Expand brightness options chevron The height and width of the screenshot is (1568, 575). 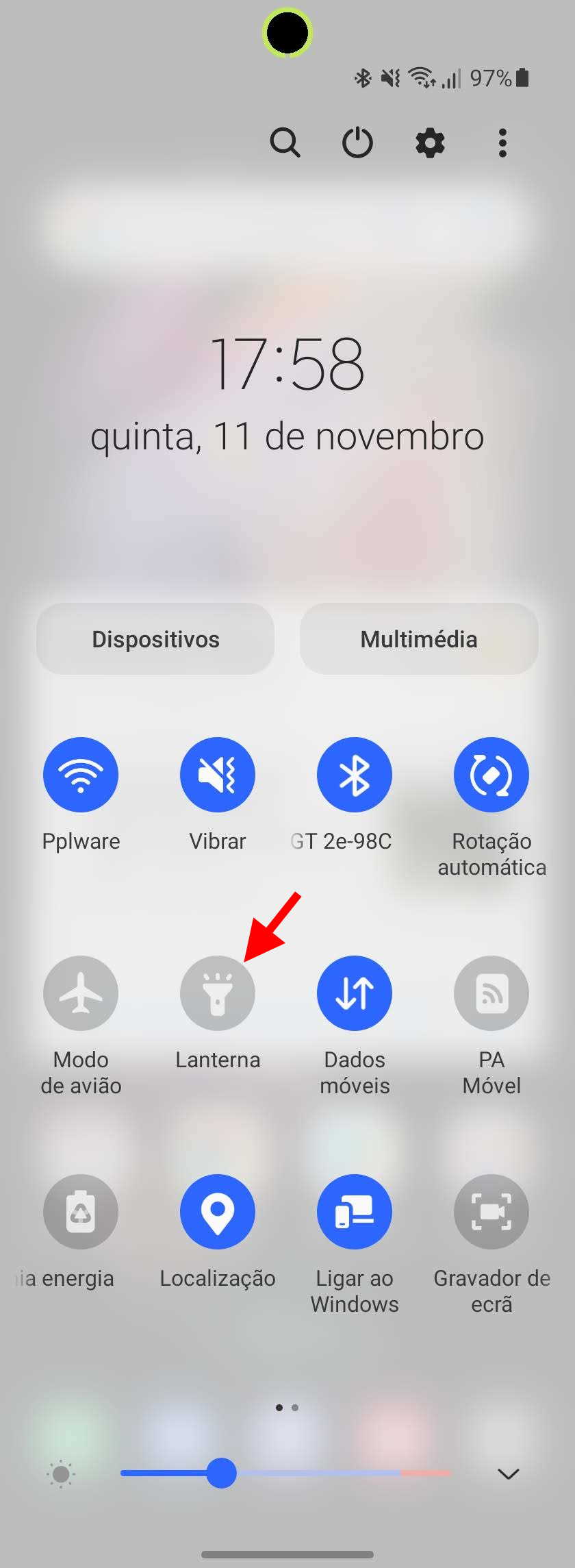coord(508,1473)
